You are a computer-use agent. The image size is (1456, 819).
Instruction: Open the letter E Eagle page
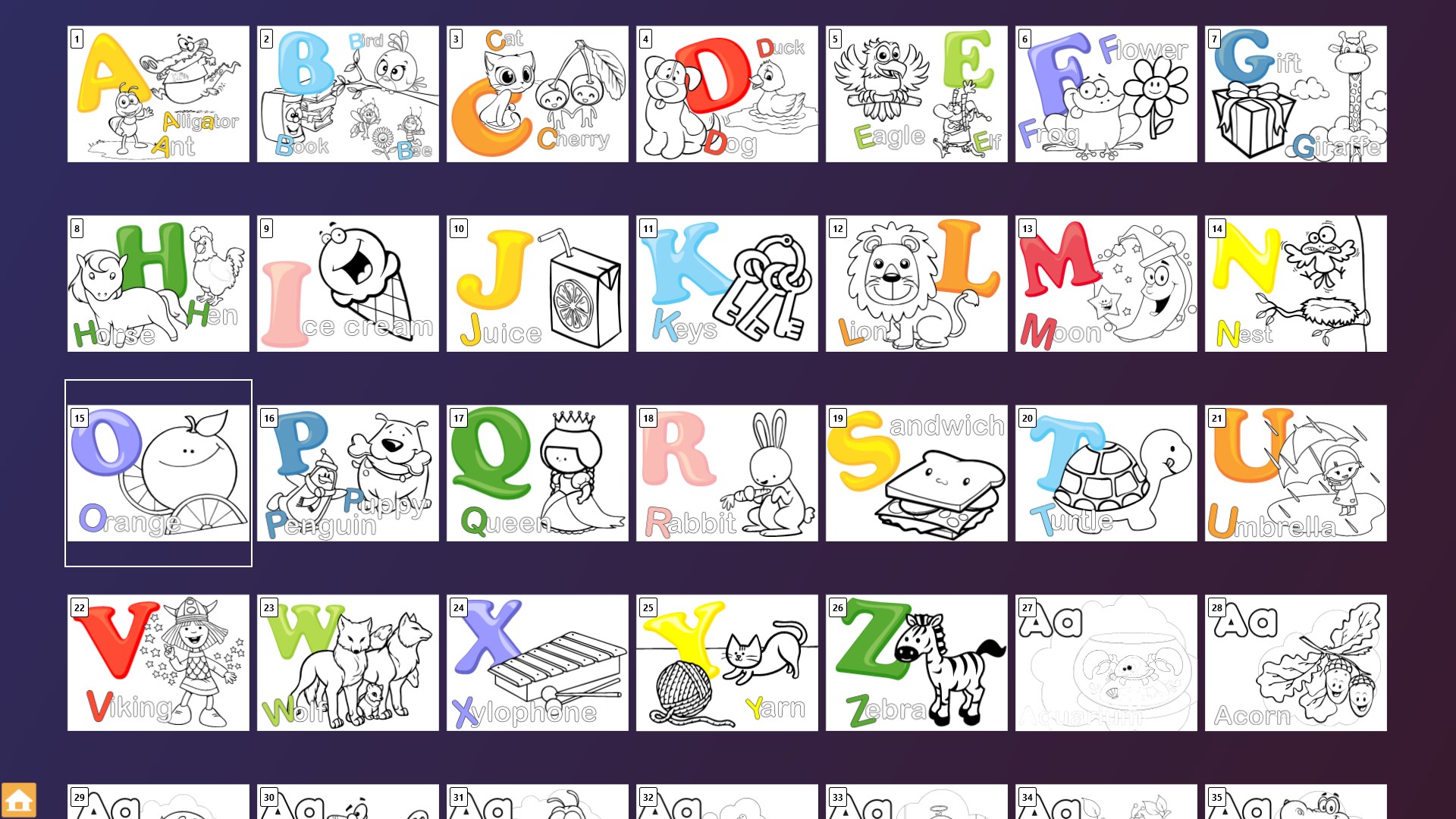click(916, 94)
